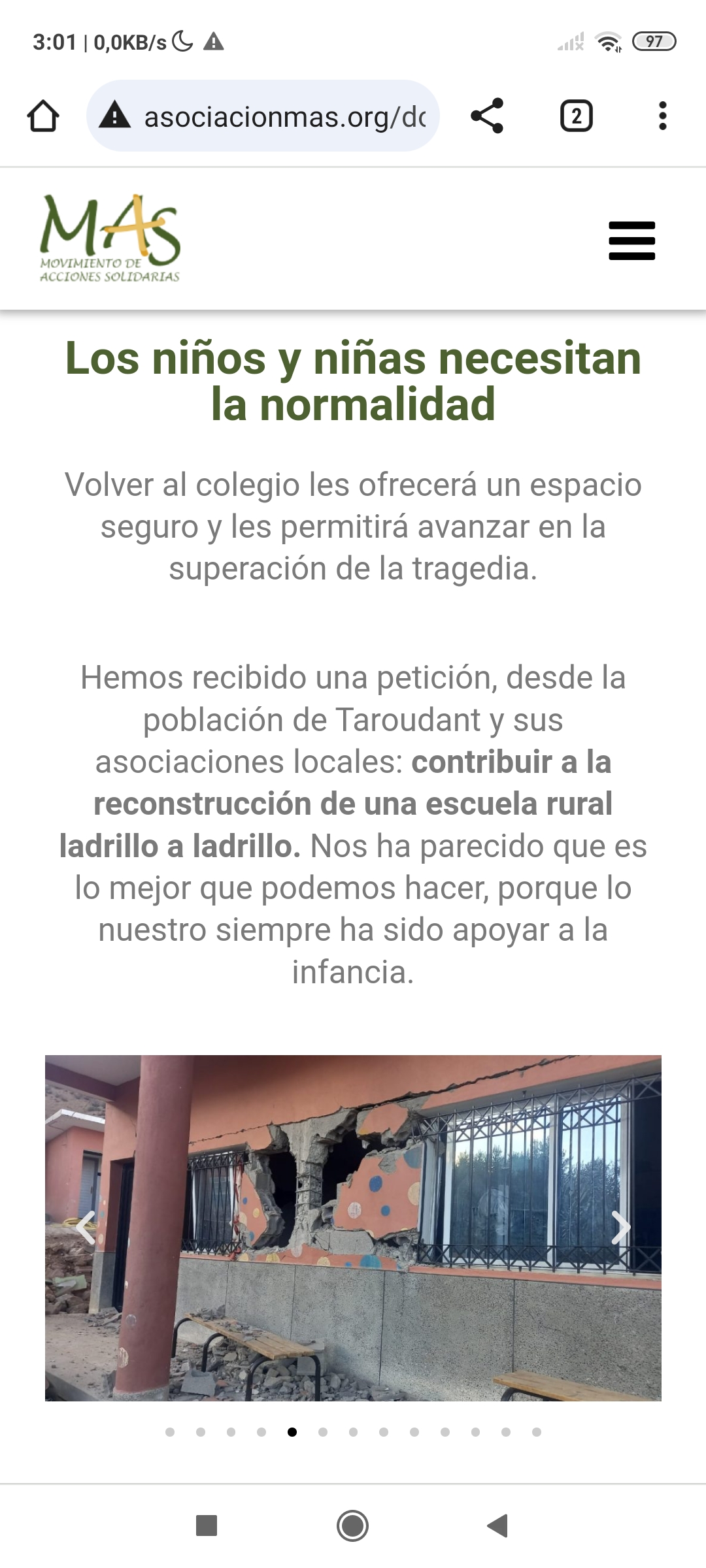Tap the share icon next to address bar

point(487,116)
